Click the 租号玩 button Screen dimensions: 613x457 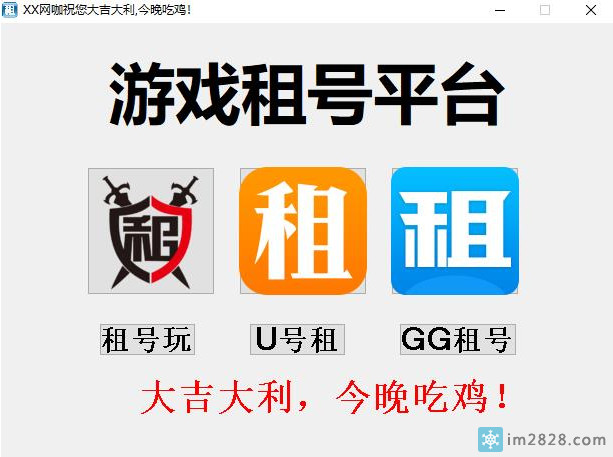pos(147,340)
